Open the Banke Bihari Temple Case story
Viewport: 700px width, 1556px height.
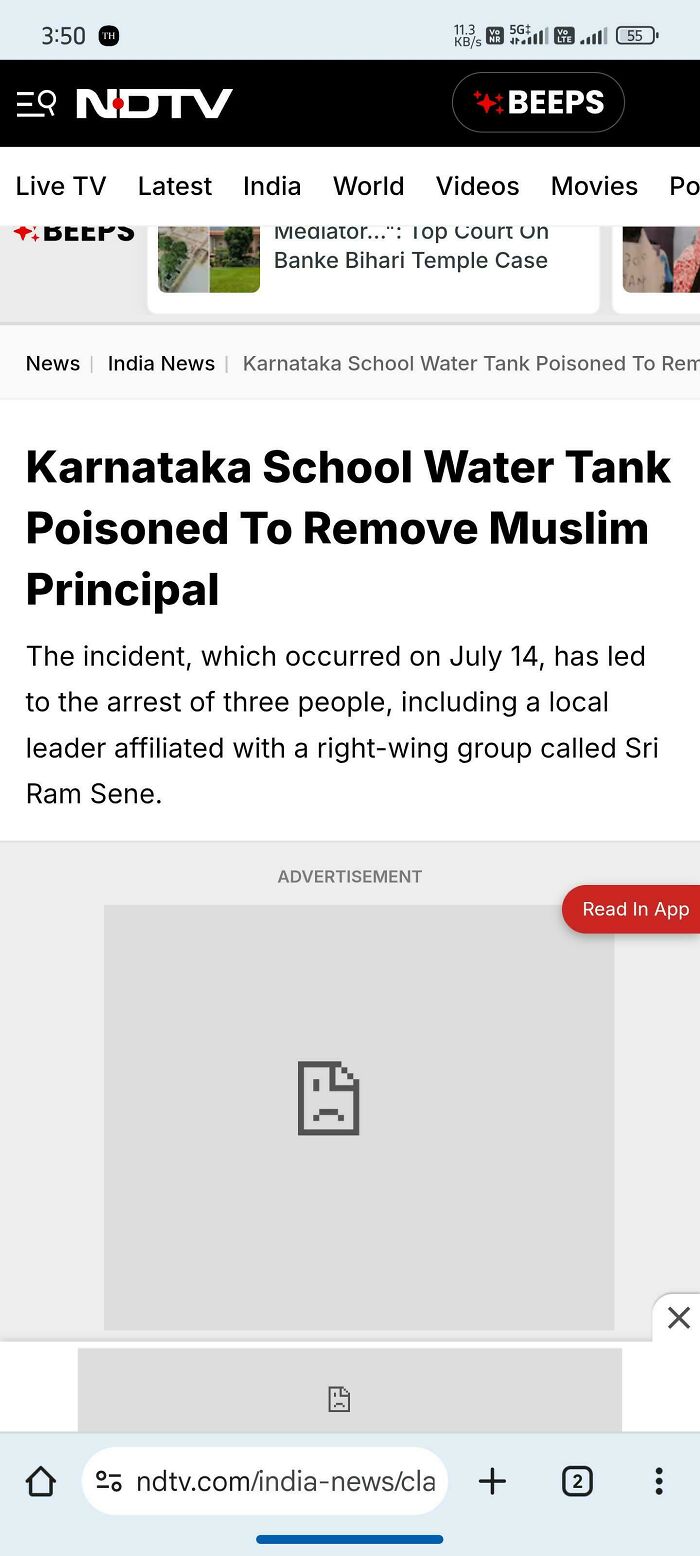410,259
